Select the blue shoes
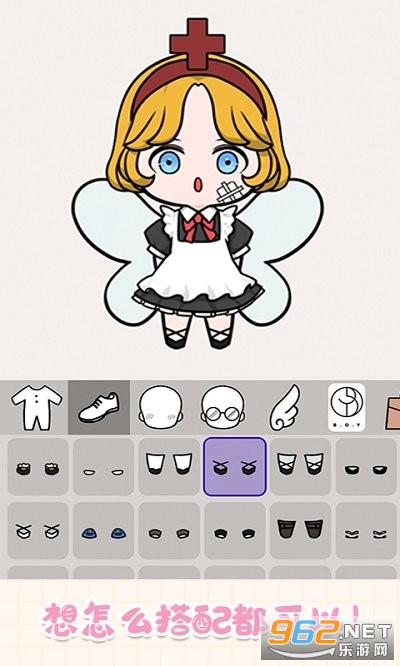The width and height of the screenshot is (400, 666). click(103, 531)
